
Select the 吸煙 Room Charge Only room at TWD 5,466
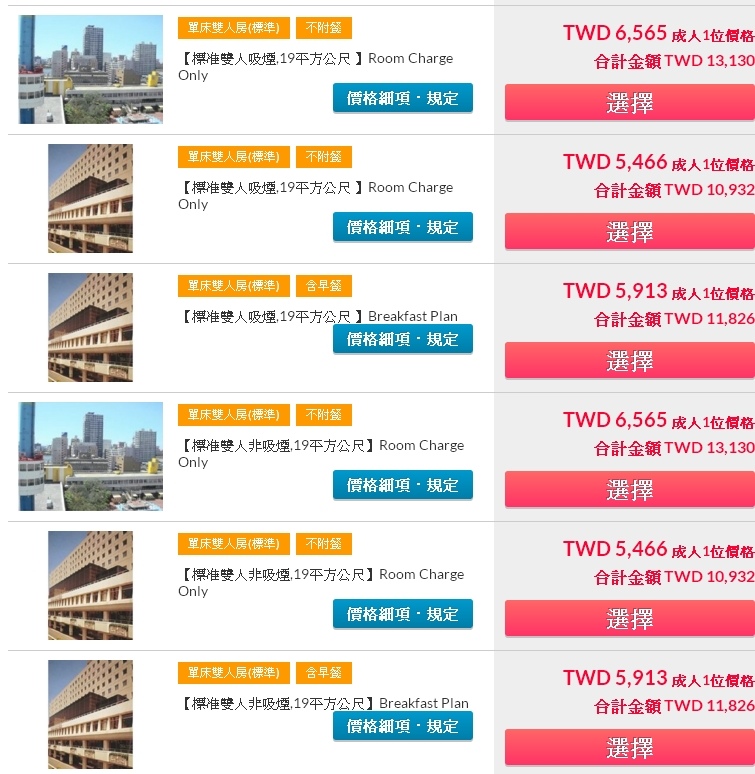pyautogui.click(x=629, y=232)
